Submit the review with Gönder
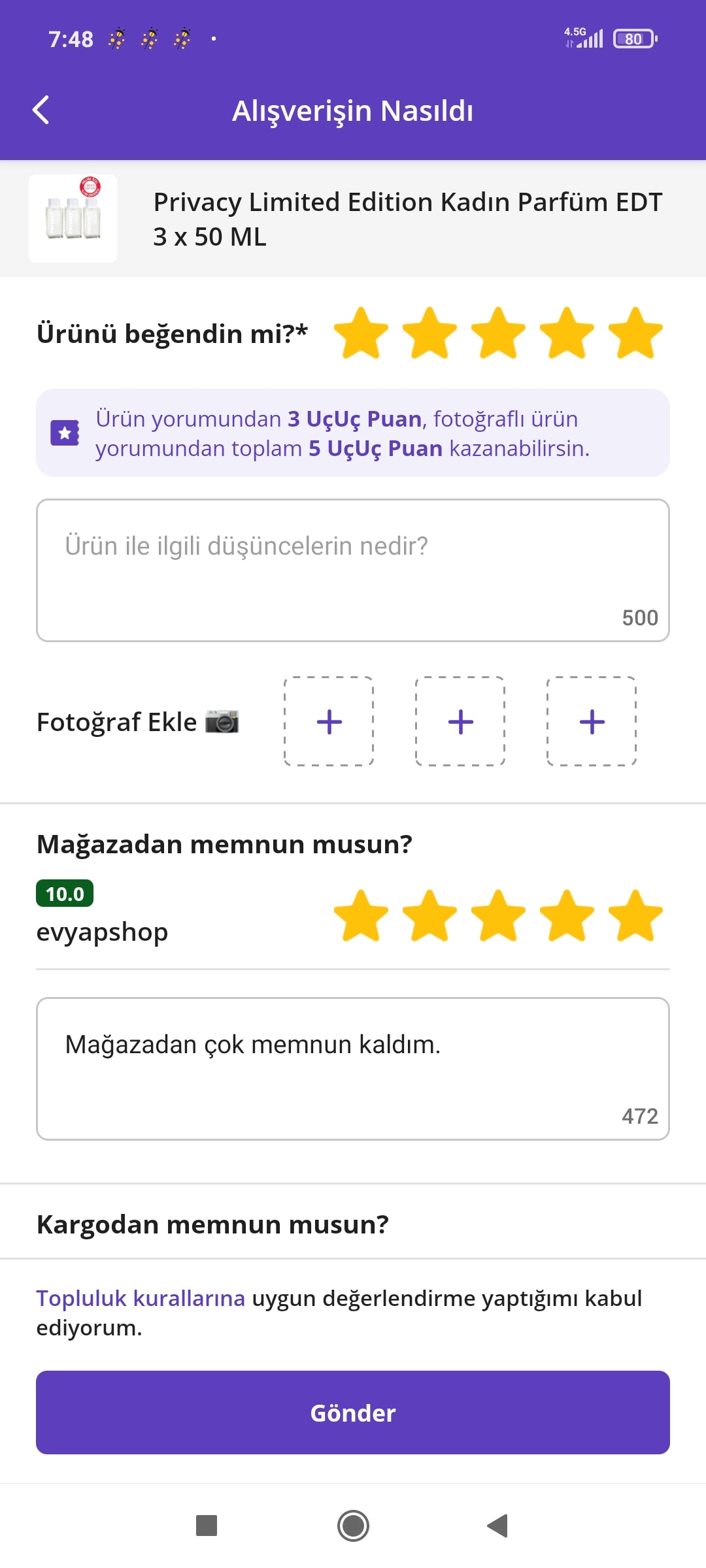 pos(353,1413)
